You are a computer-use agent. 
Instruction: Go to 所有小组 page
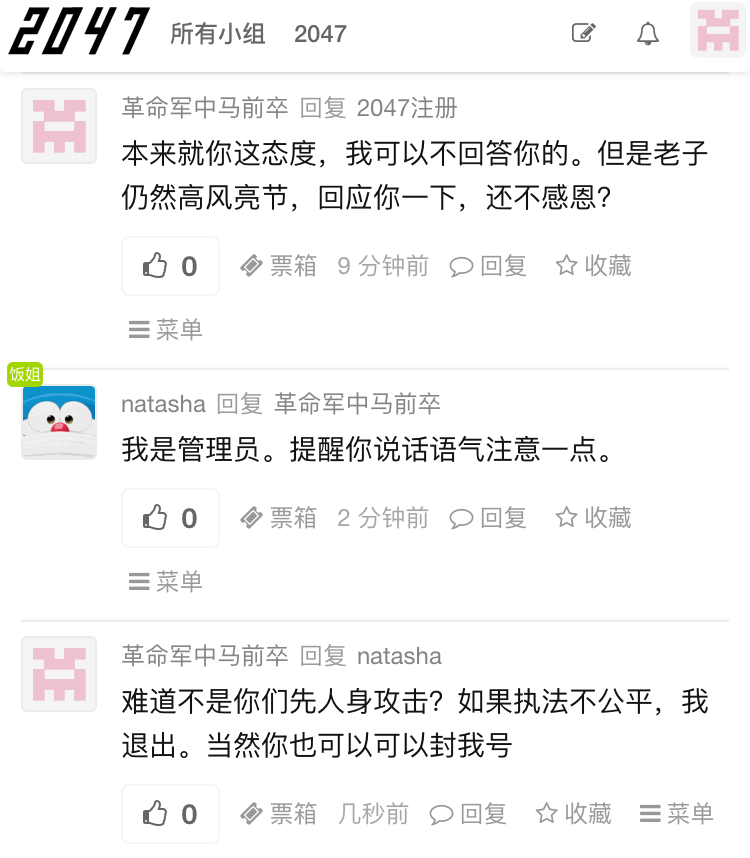(217, 34)
